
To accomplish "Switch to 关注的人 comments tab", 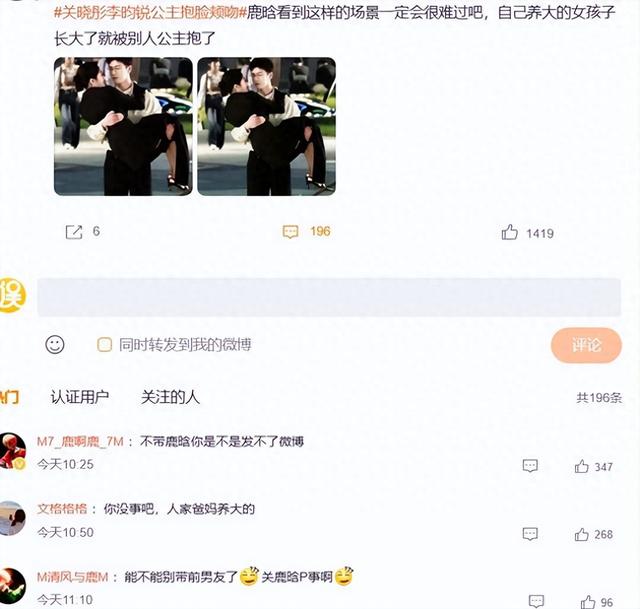I will 170,397.
